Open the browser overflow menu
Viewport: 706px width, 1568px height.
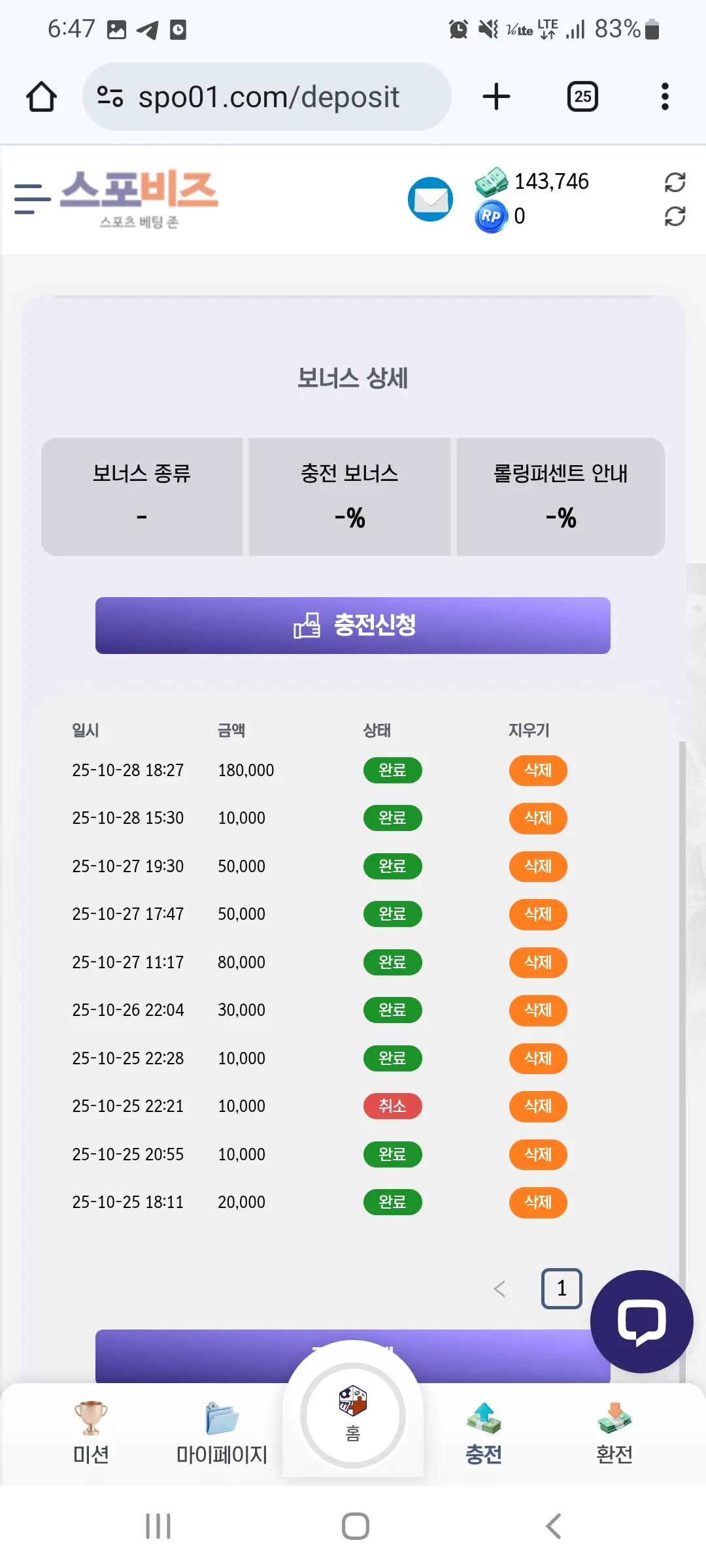click(665, 97)
